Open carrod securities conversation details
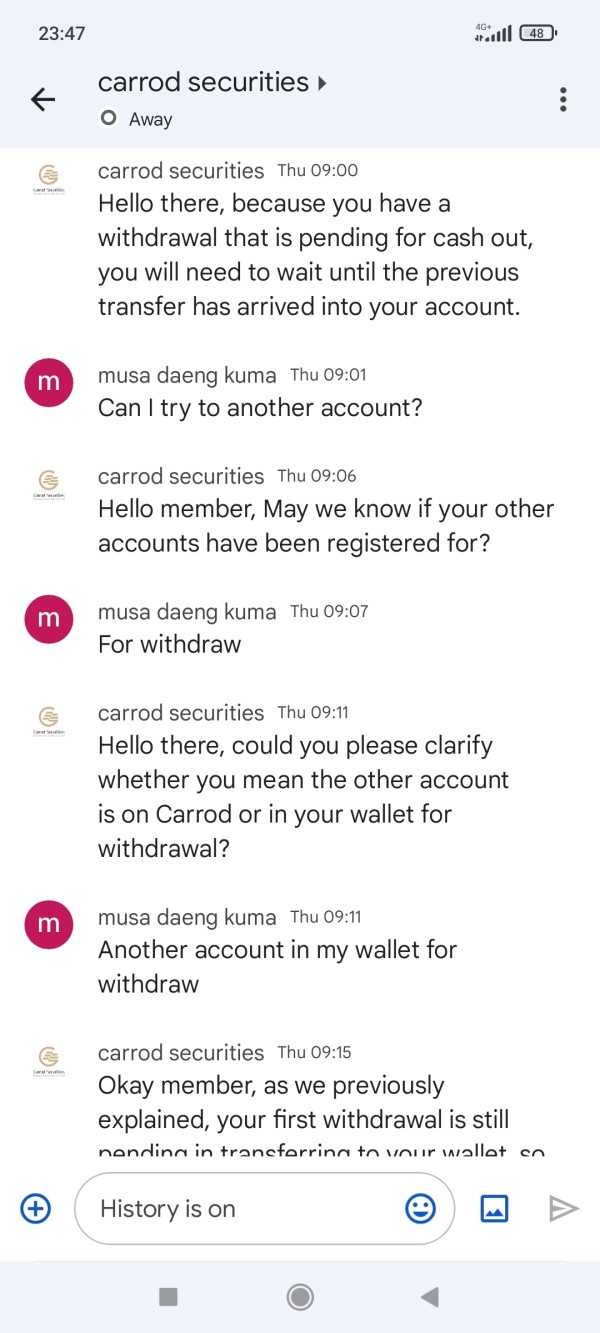 [x=212, y=82]
